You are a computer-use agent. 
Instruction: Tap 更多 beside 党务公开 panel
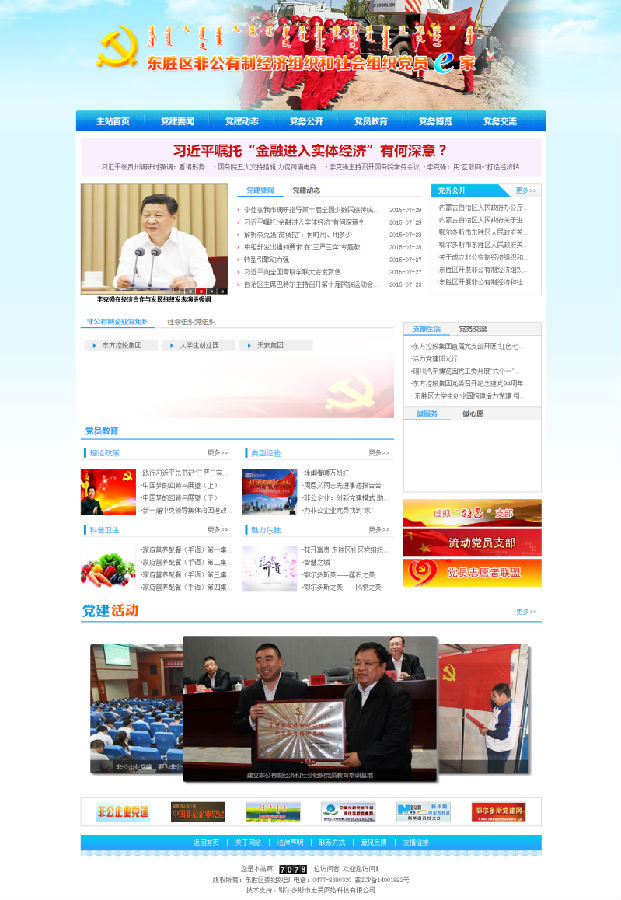pyautogui.click(x=526, y=190)
